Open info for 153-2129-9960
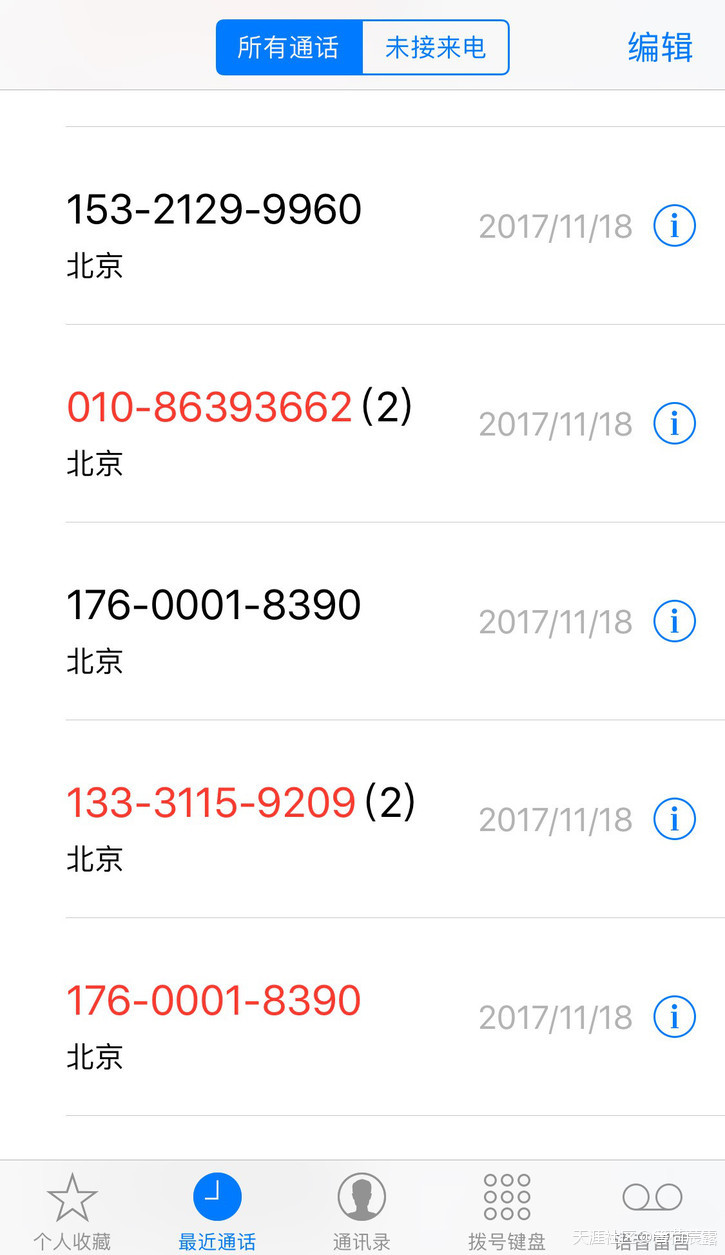Viewport: 725px width, 1255px height. click(x=674, y=227)
